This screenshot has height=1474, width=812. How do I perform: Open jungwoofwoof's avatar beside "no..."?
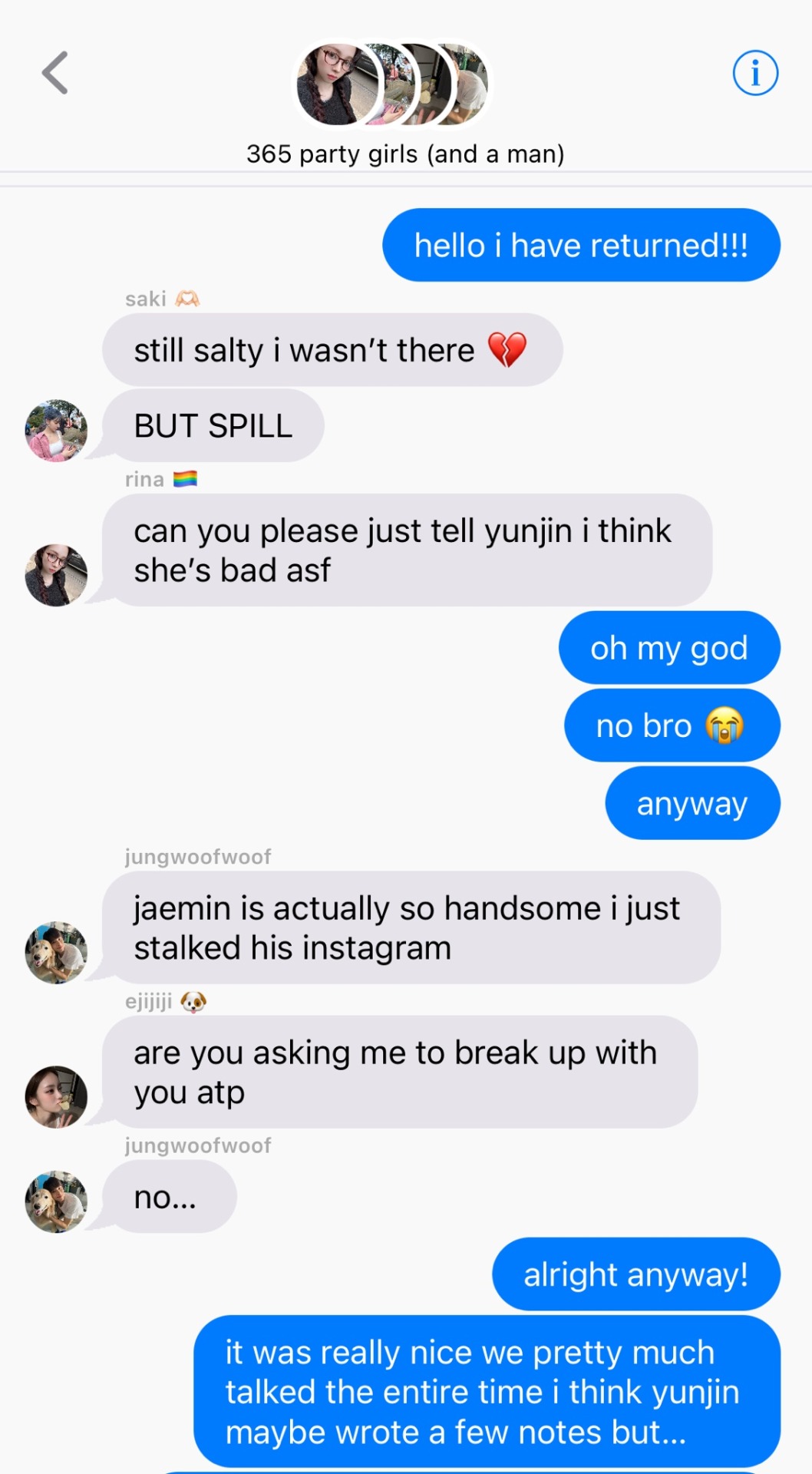click(x=56, y=1201)
